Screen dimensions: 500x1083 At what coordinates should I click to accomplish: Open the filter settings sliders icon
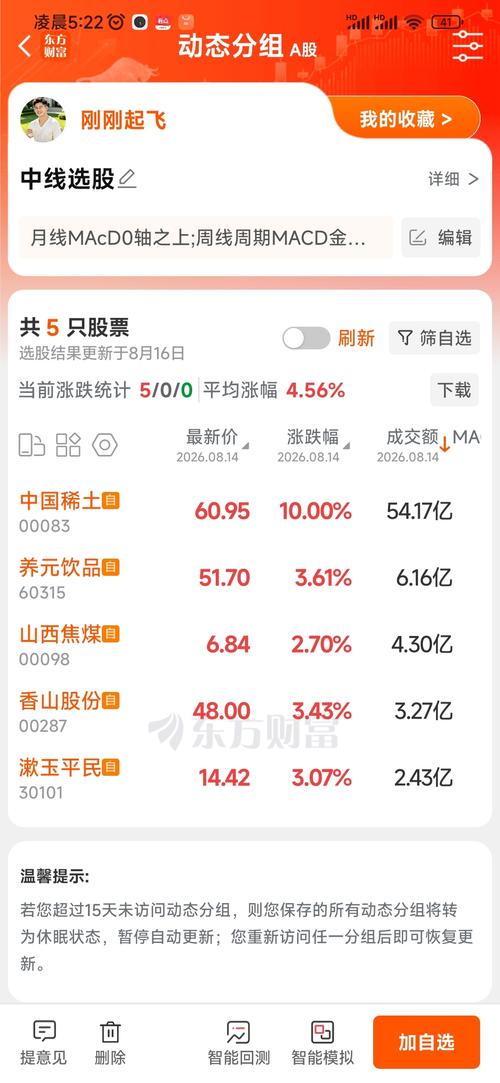point(468,46)
